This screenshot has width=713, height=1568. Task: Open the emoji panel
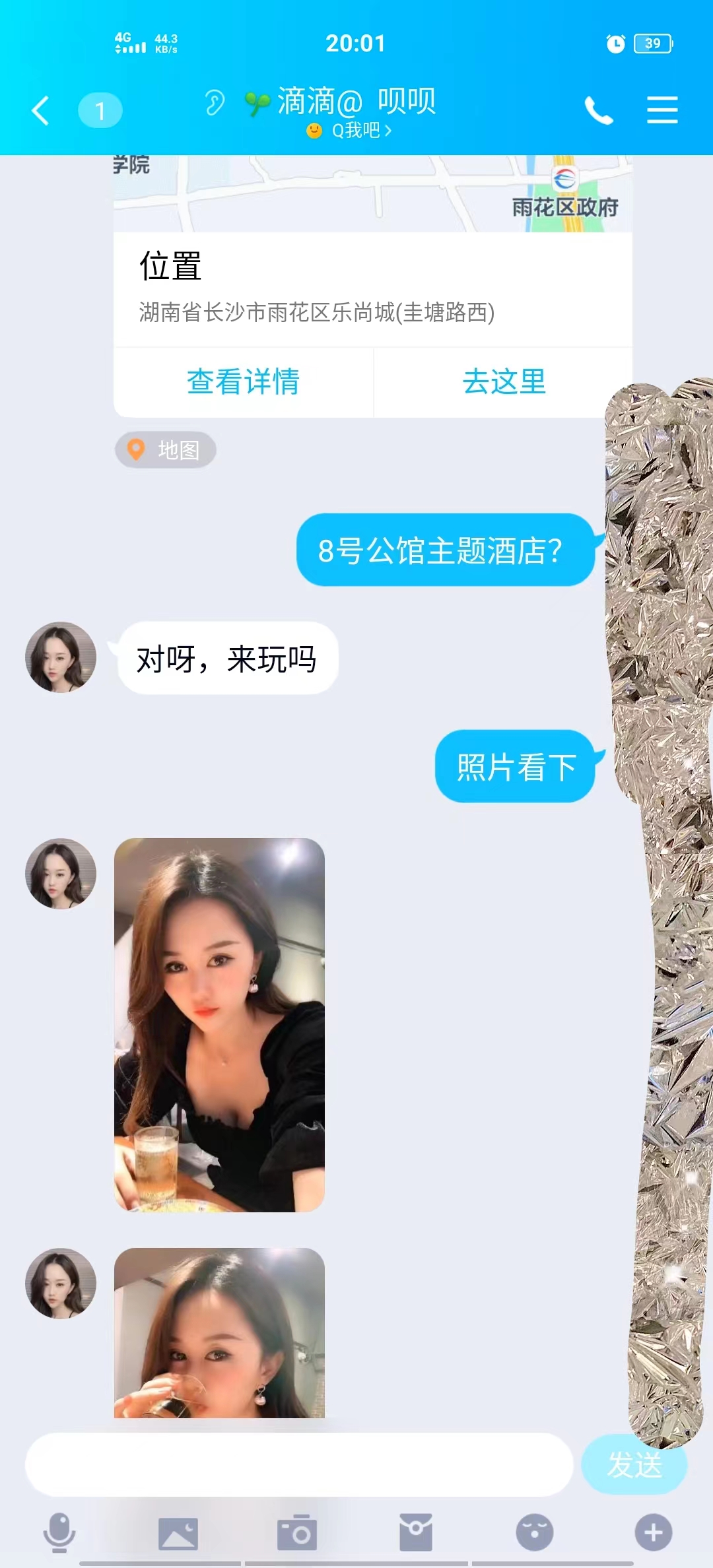535,1532
